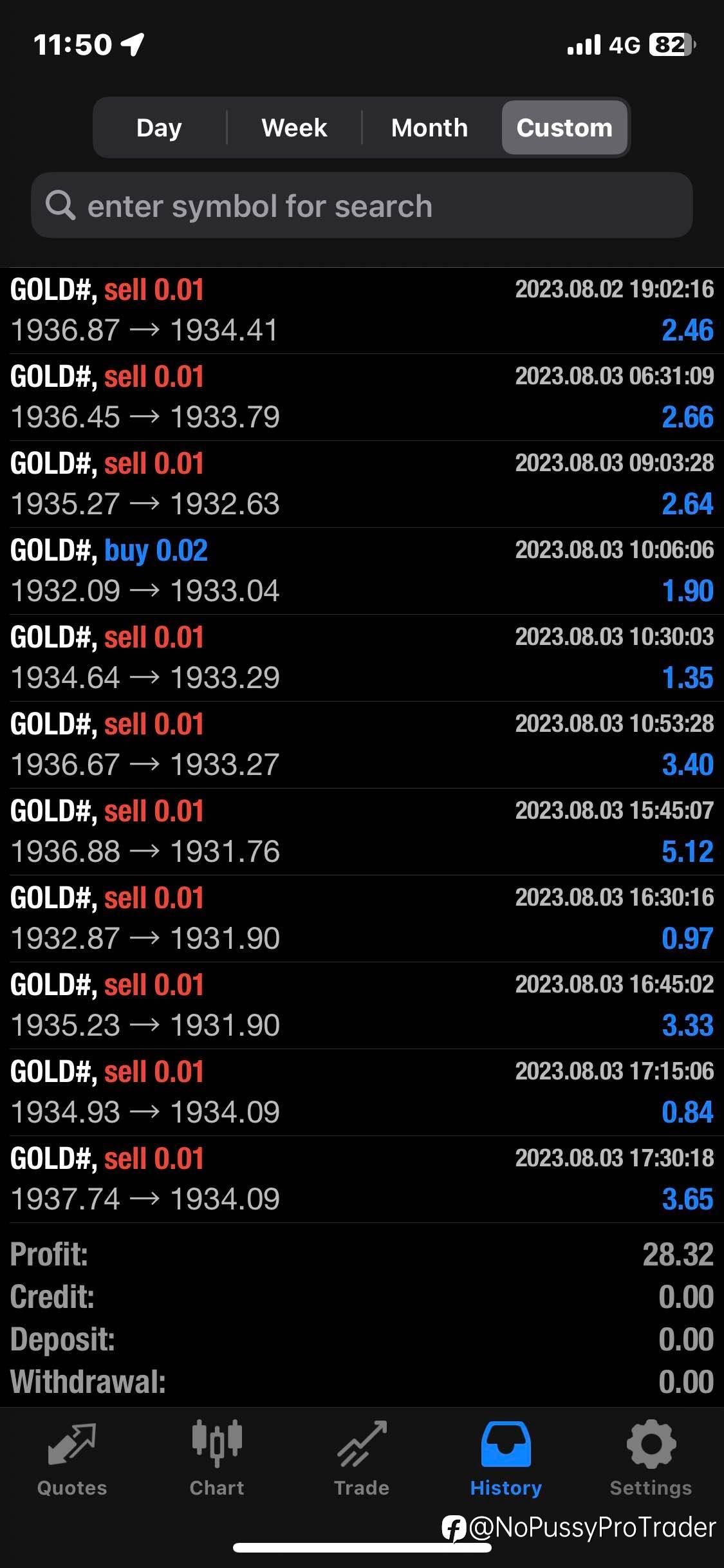View the trade closed at 16:30:16
This screenshot has height=1568, width=724.
pos(362,919)
